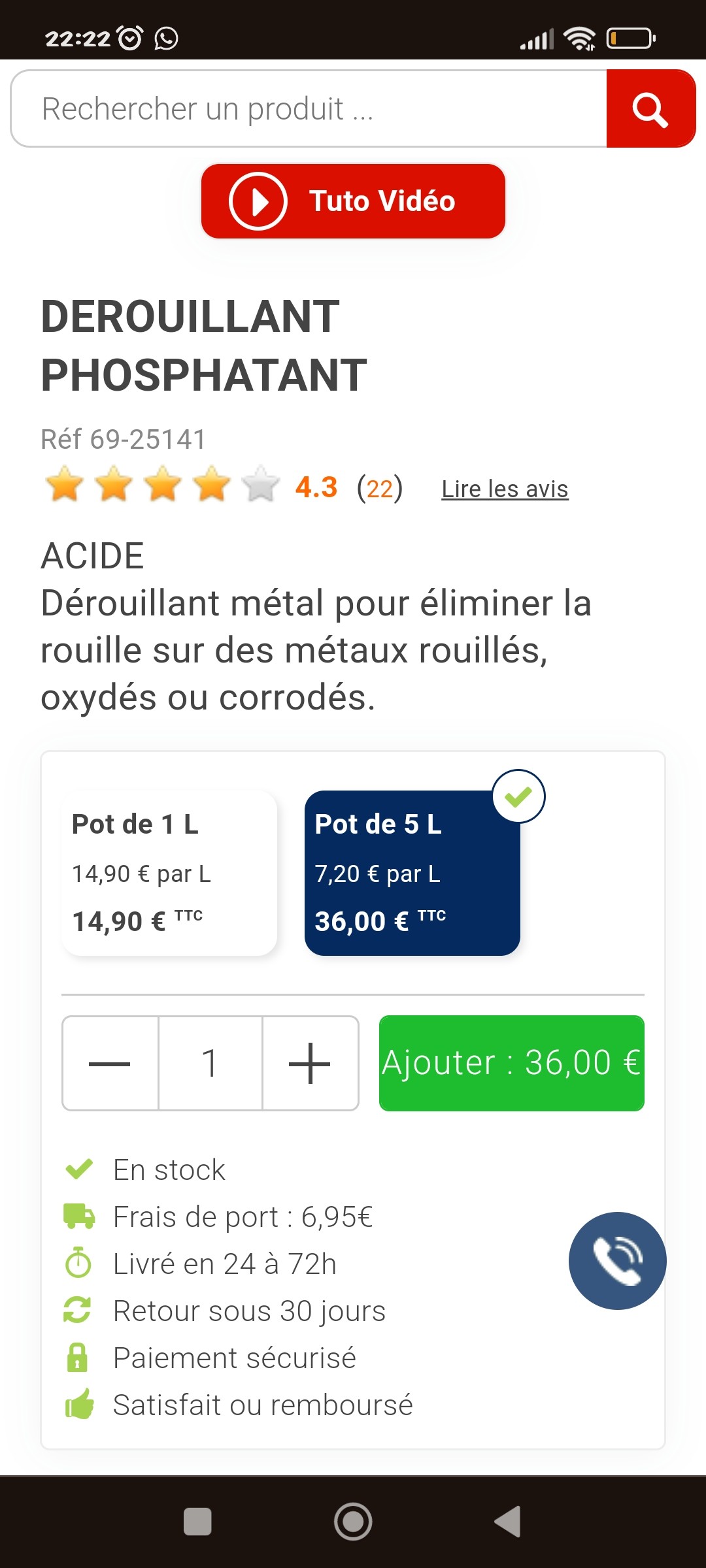Tap the quantity field showing 1

(x=210, y=1063)
